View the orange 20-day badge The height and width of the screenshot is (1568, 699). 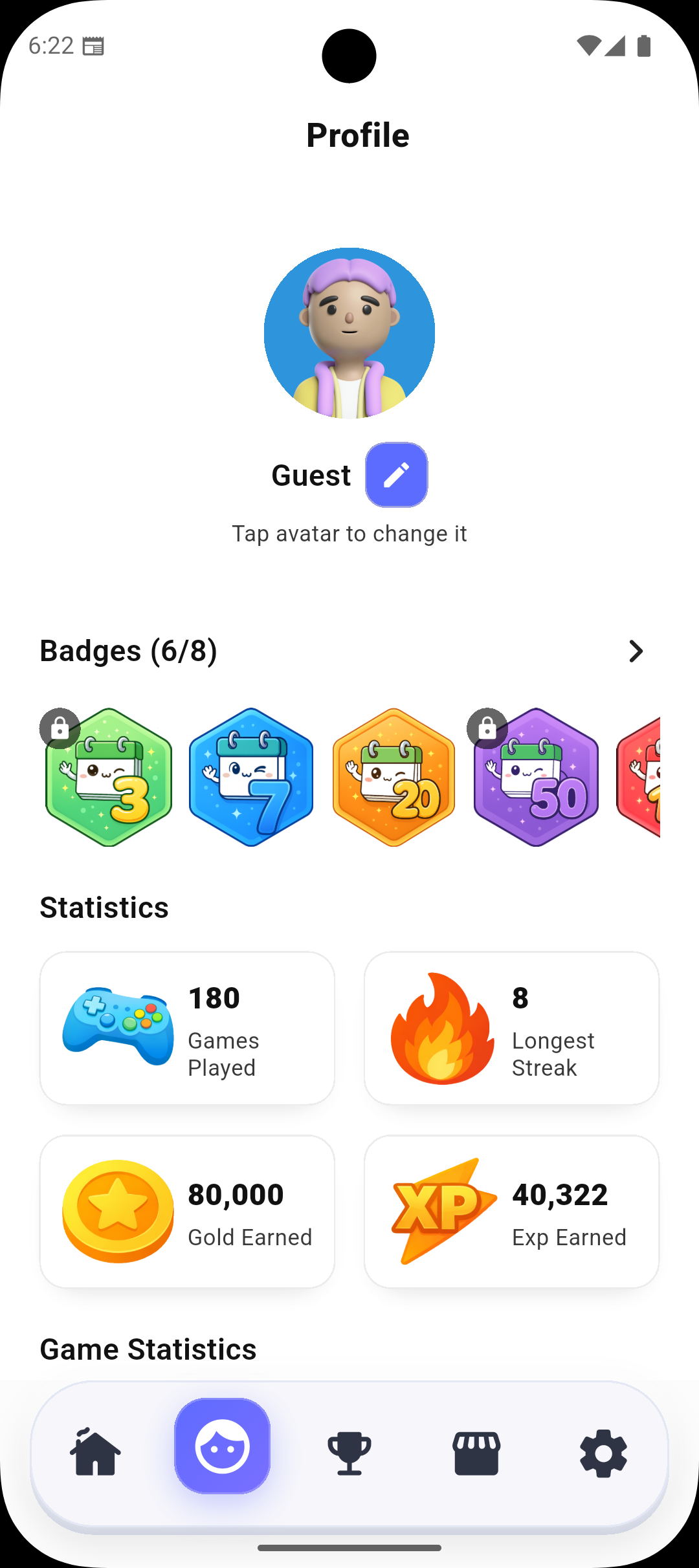(x=394, y=778)
